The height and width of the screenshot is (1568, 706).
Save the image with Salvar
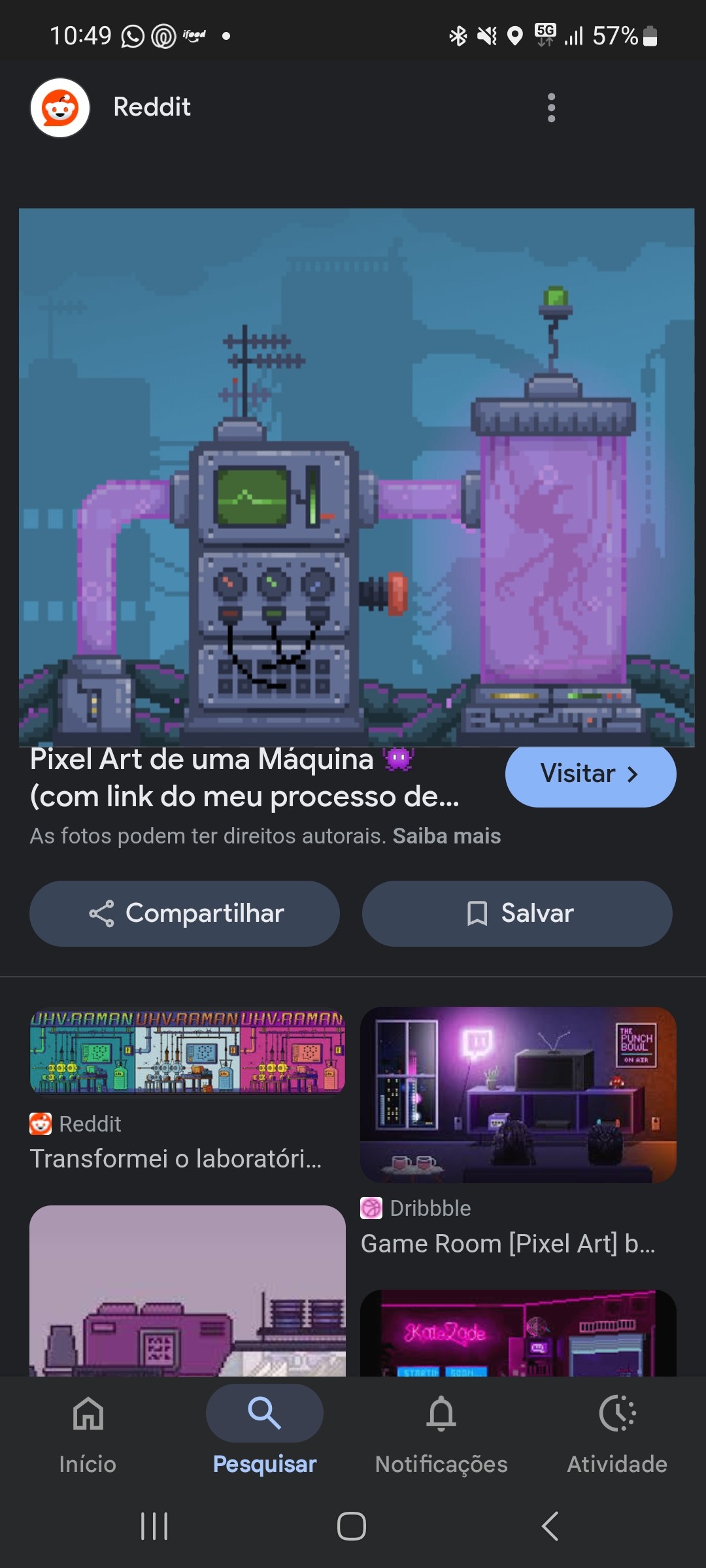tap(517, 913)
